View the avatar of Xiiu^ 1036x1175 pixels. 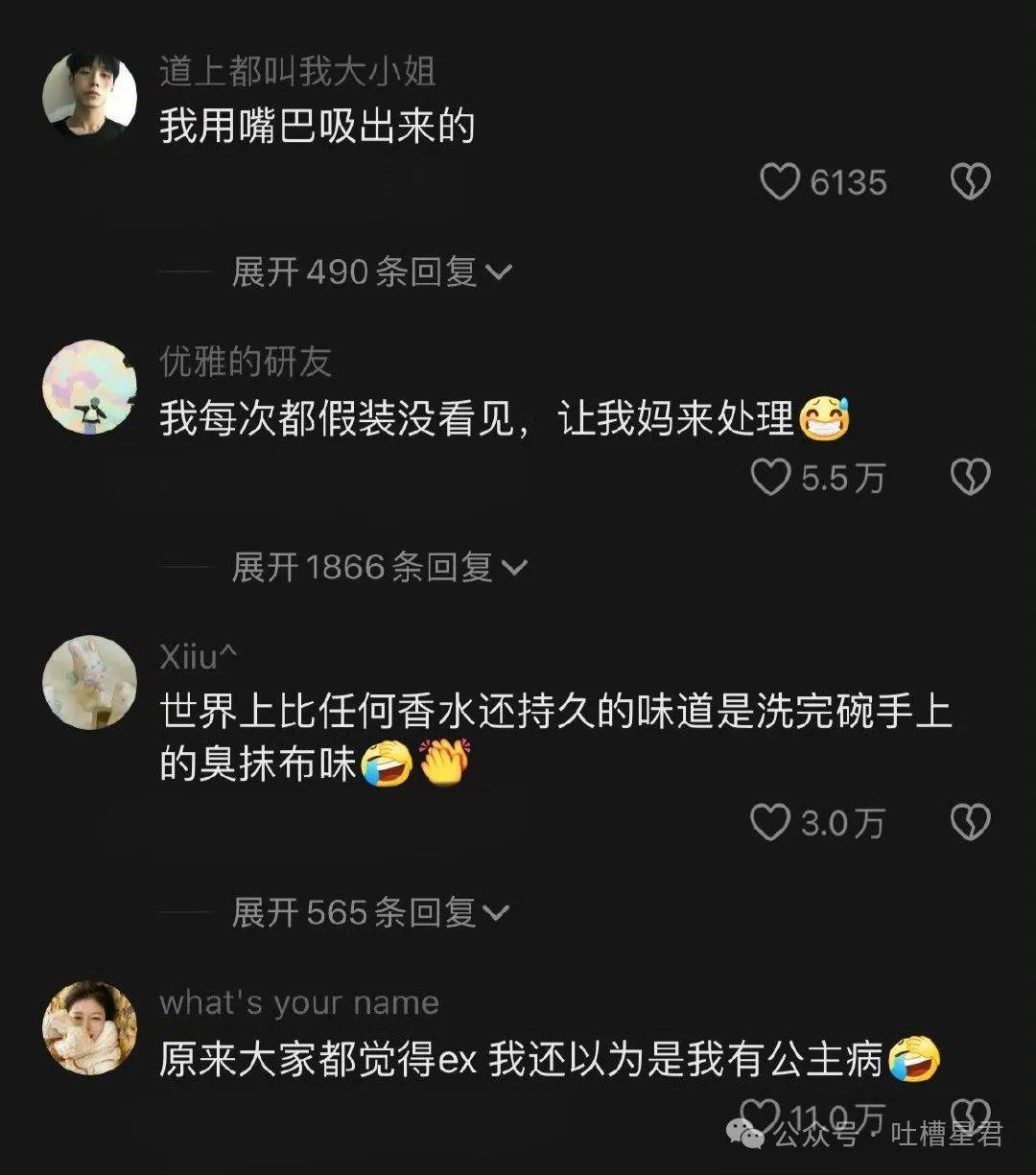[x=90, y=683]
